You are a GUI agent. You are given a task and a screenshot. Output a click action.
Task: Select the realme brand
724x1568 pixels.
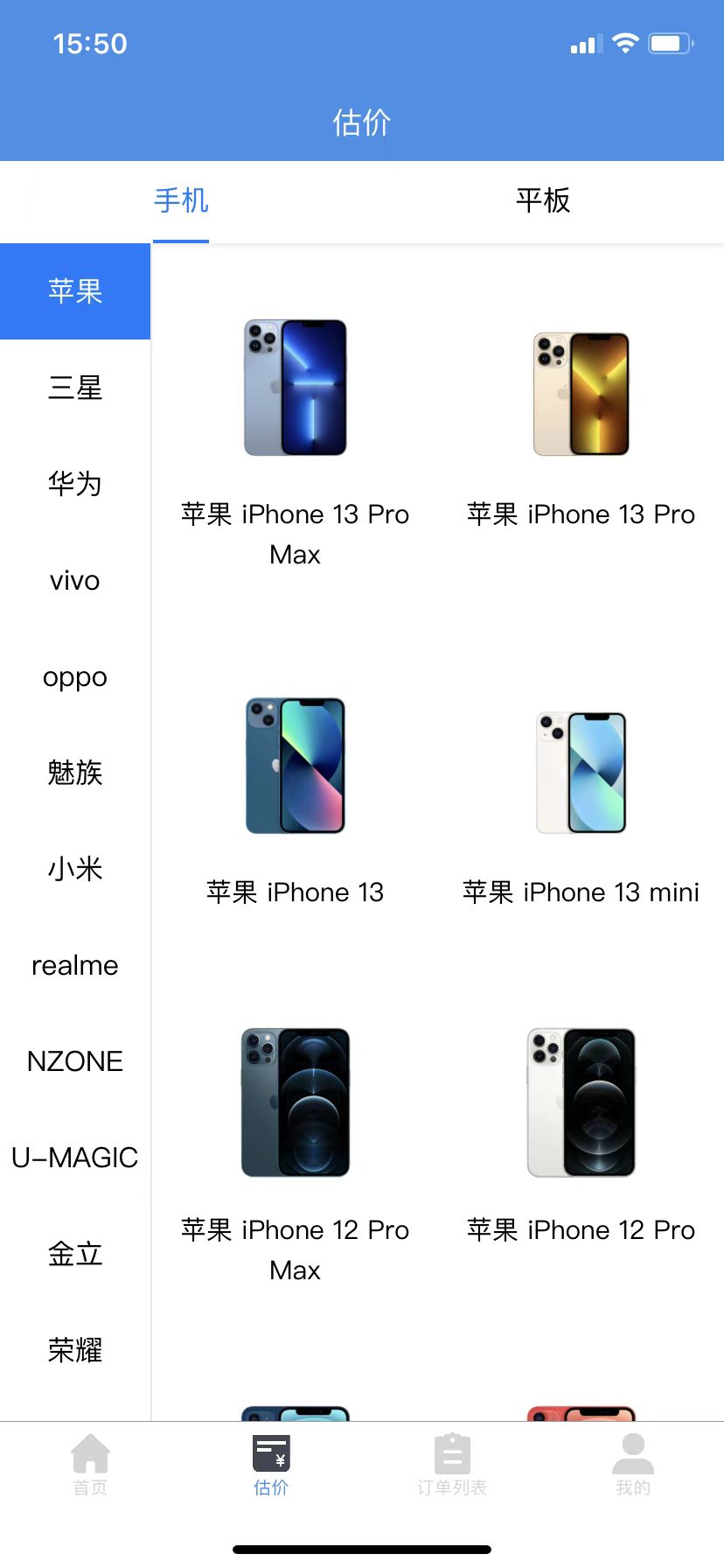[x=75, y=965]
